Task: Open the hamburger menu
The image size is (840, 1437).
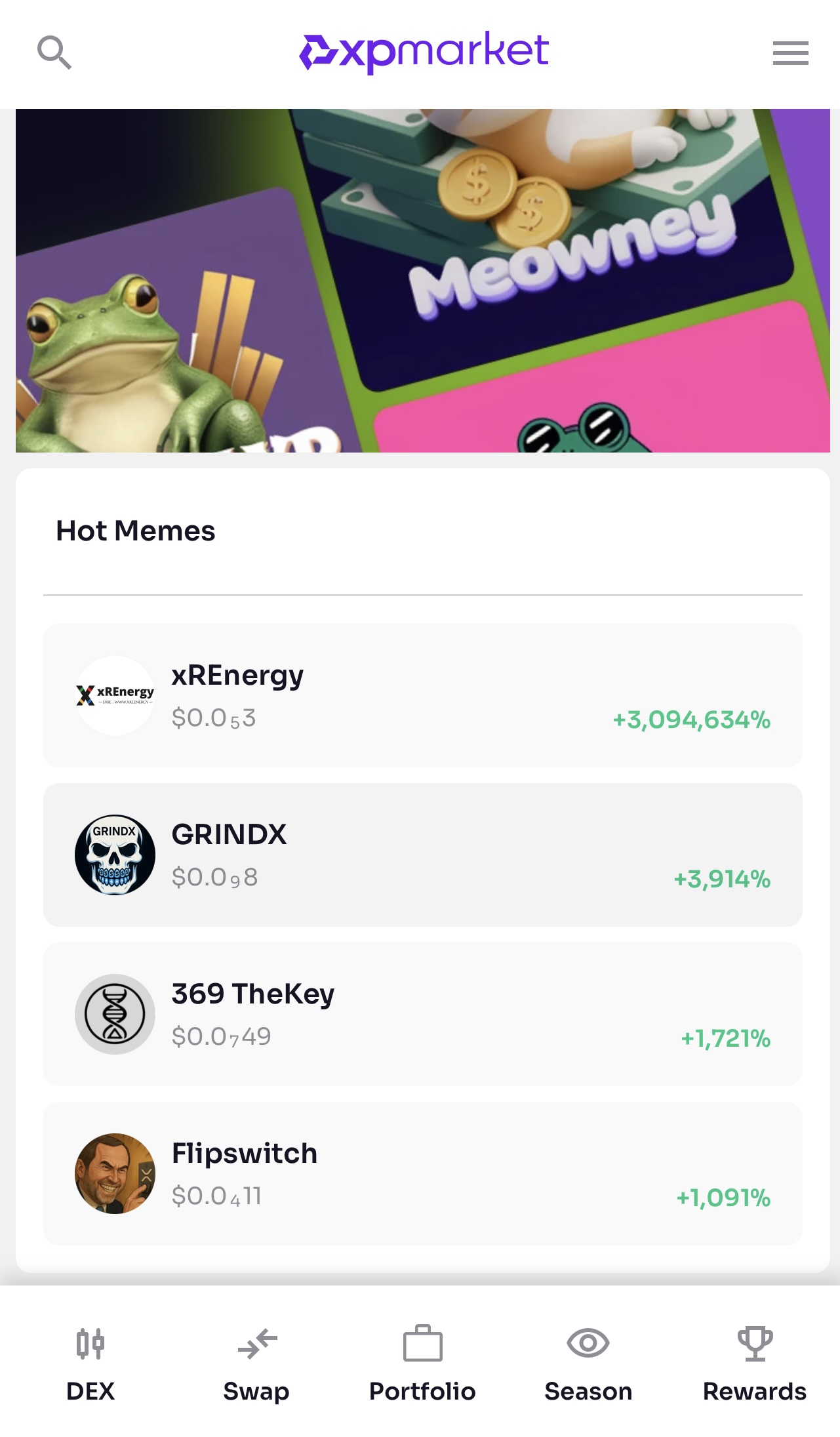Action: tap(790, 53)
